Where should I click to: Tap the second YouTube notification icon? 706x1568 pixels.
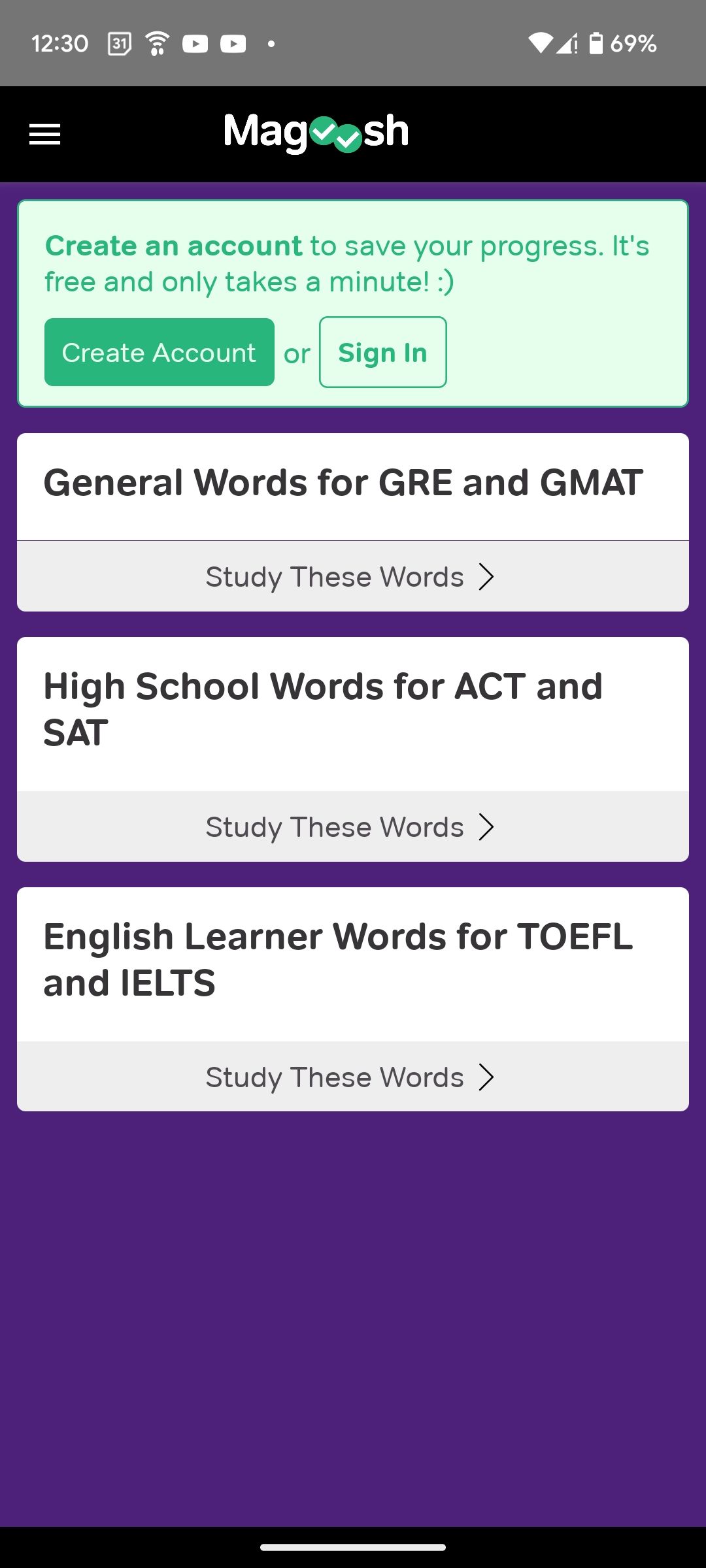coord(233,43)
